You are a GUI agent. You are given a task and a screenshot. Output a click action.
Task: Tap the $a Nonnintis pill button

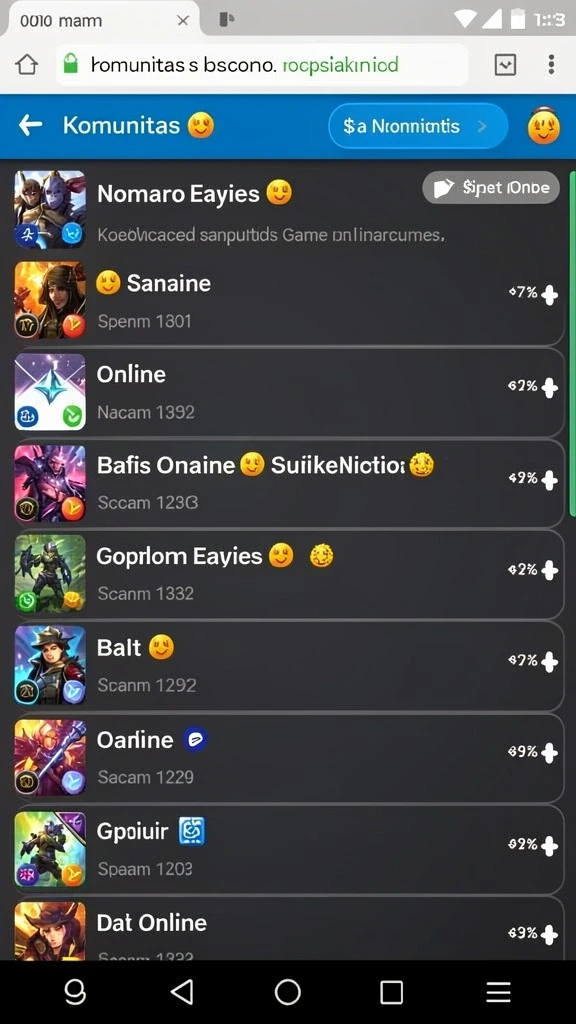click(417, 126)
